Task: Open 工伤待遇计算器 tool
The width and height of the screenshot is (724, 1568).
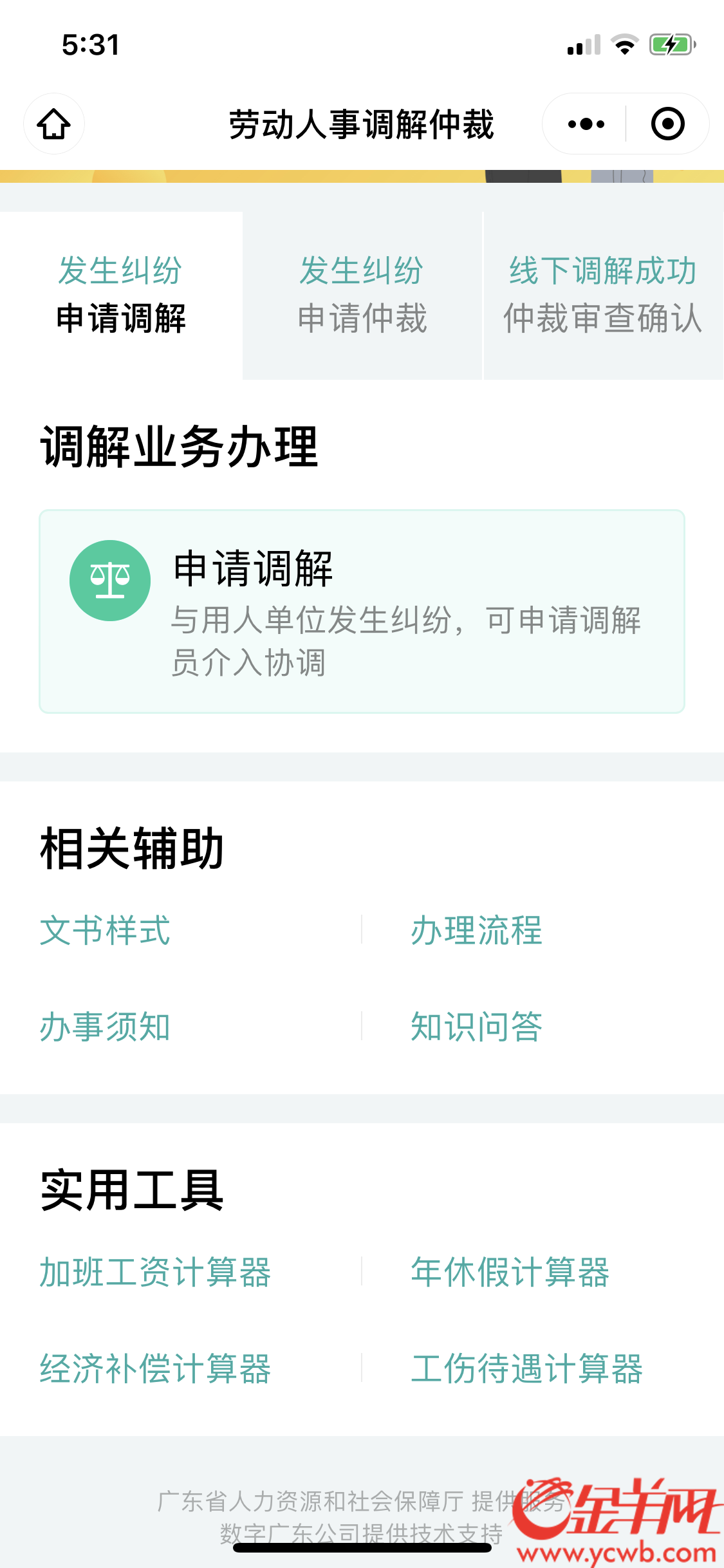Action: click(526, 1368)
